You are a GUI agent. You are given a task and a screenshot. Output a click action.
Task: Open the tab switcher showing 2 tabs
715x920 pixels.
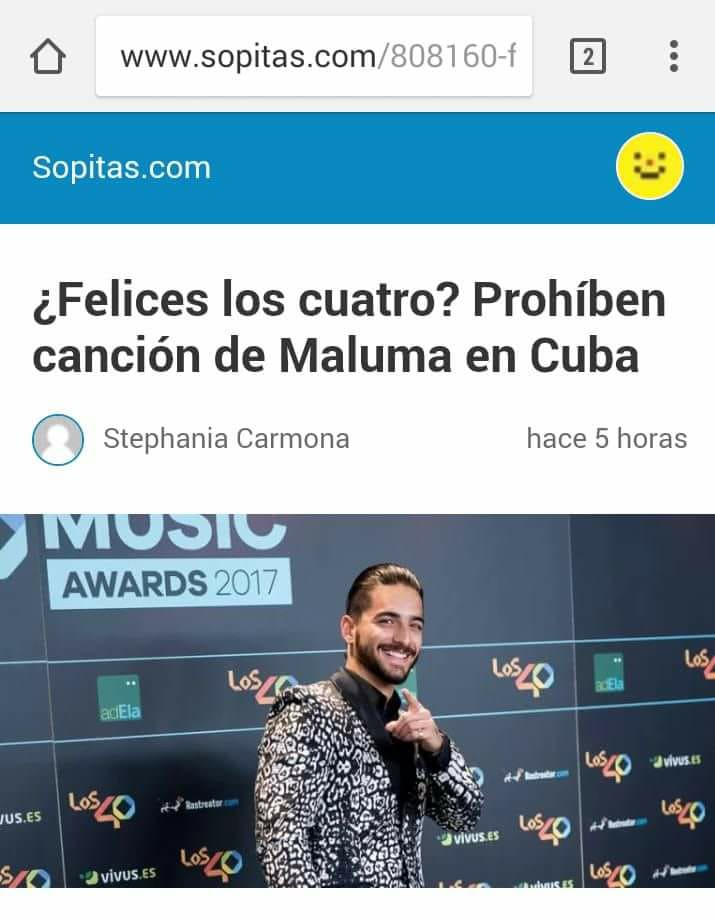point(587,56)
